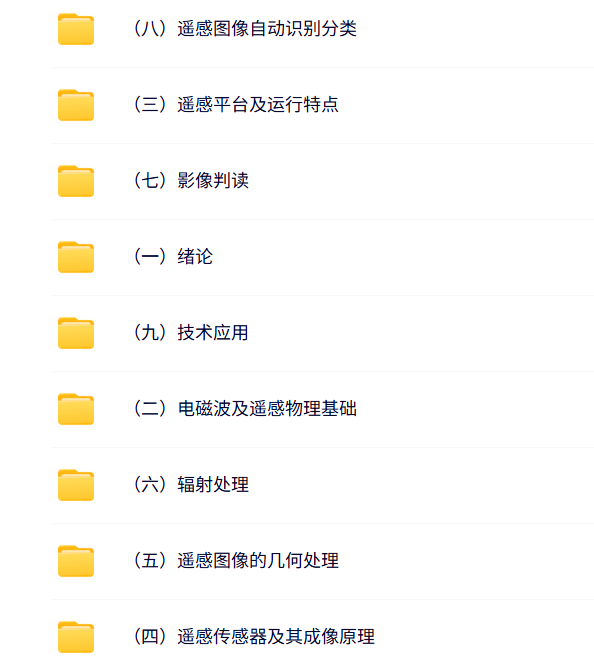Viewport: 594px width, 666px height.
Task: Open the folder (八) 遥感图像自动识别分类
Action: pyautogui.click(x=322, y=29)
